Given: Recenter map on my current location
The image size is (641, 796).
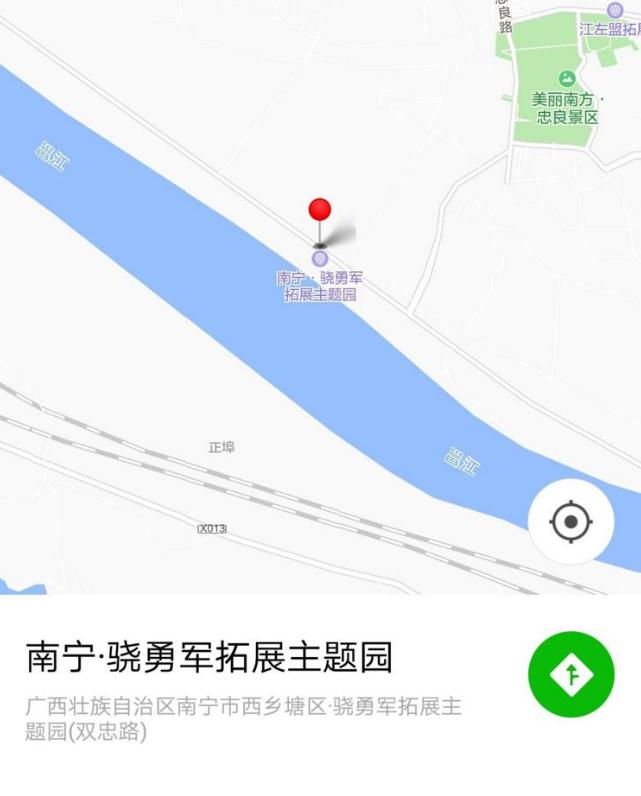Looking at the screenshot, I should point(571,521).
